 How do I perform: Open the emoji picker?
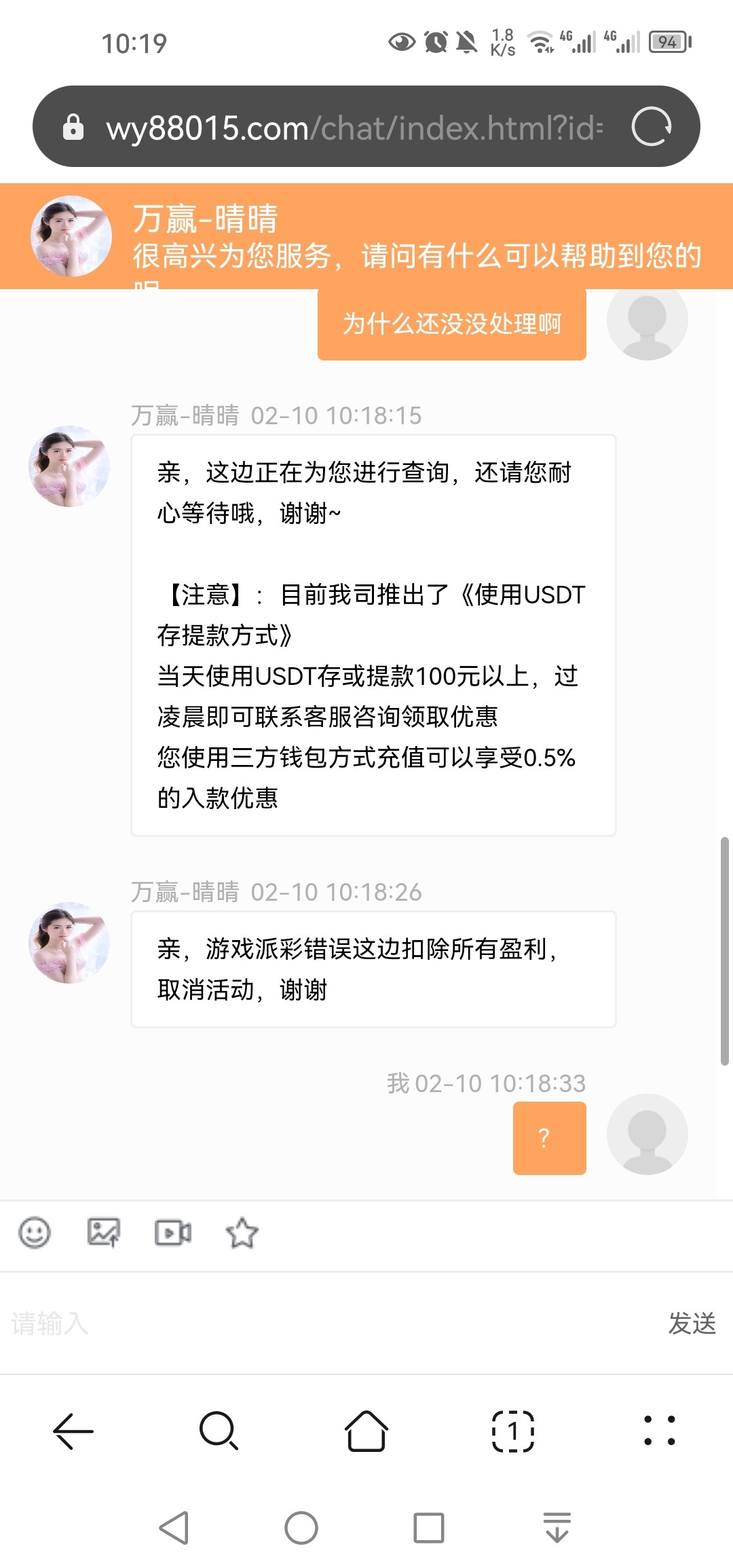coord(35,1232)
